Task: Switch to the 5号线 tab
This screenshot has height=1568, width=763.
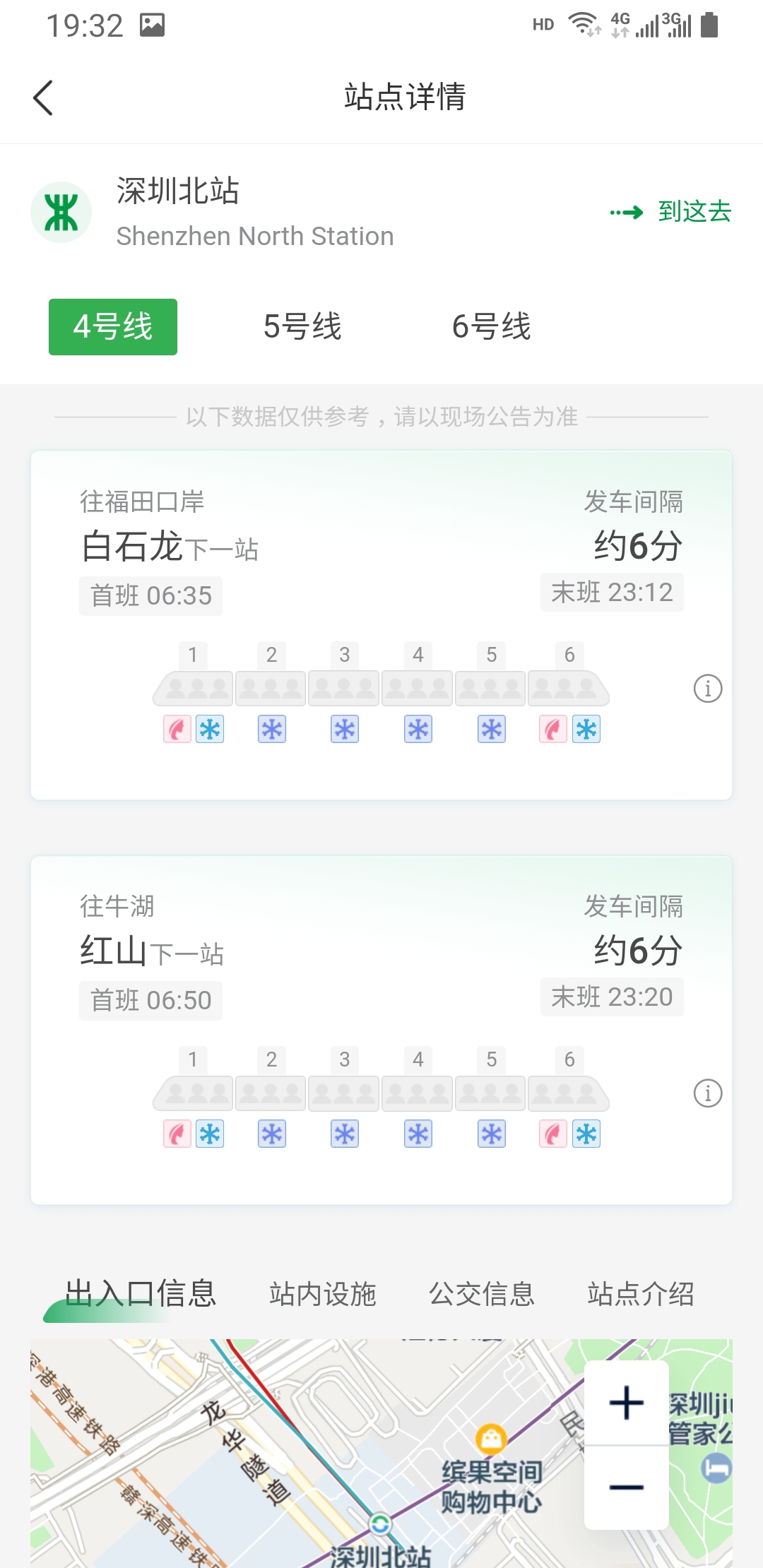Action: click(x=302, y=327)
